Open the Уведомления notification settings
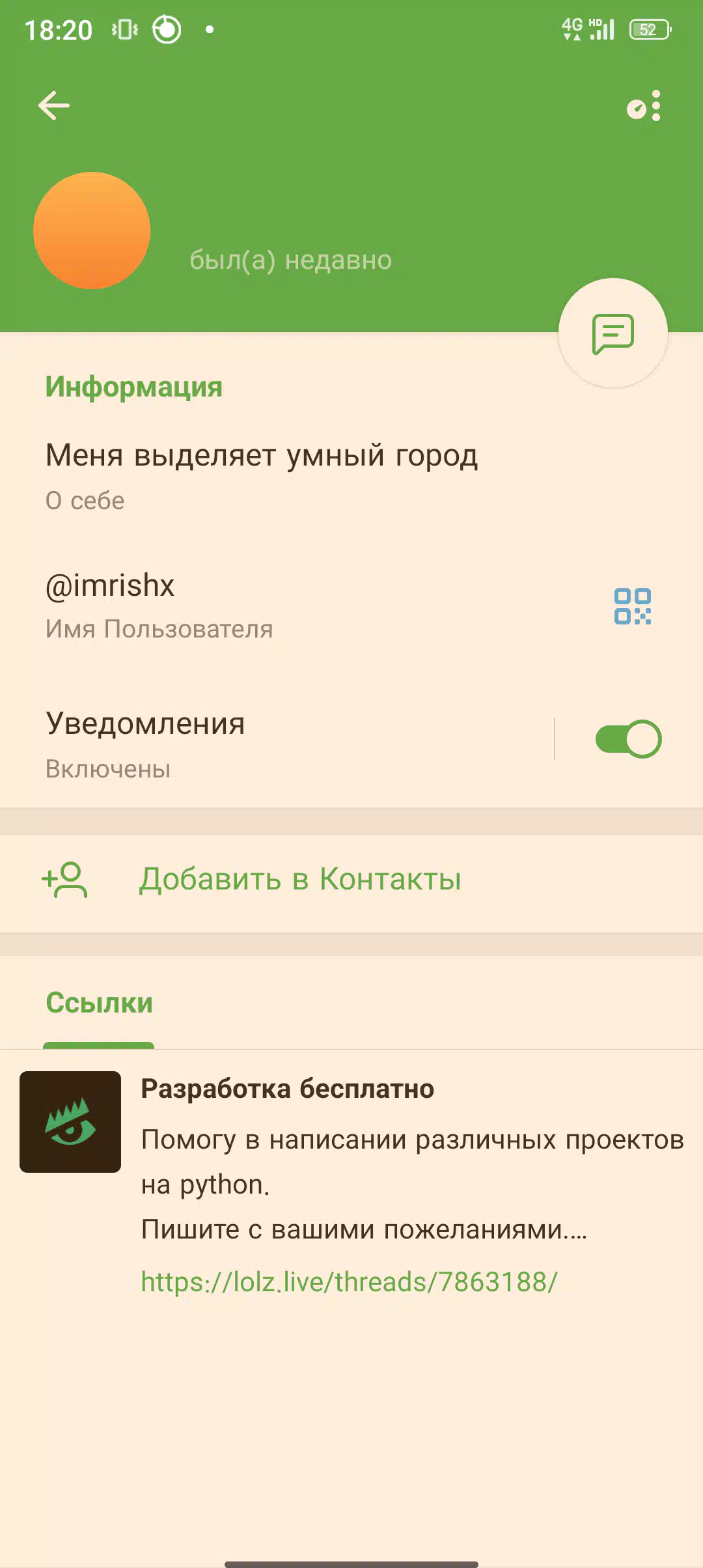 tap(277, 744)
